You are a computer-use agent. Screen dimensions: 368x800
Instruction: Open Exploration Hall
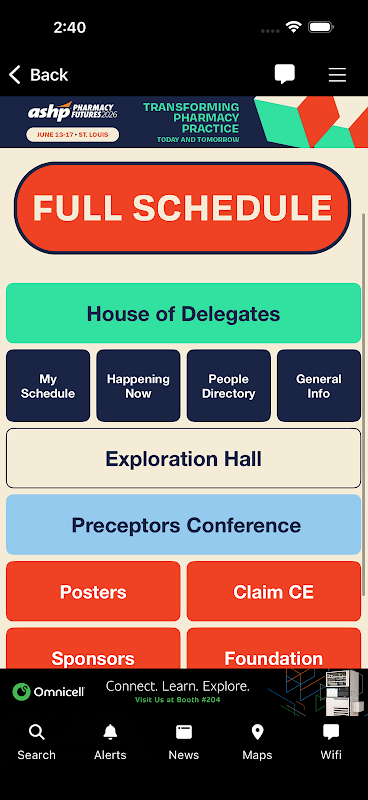[x=183, y=458]
